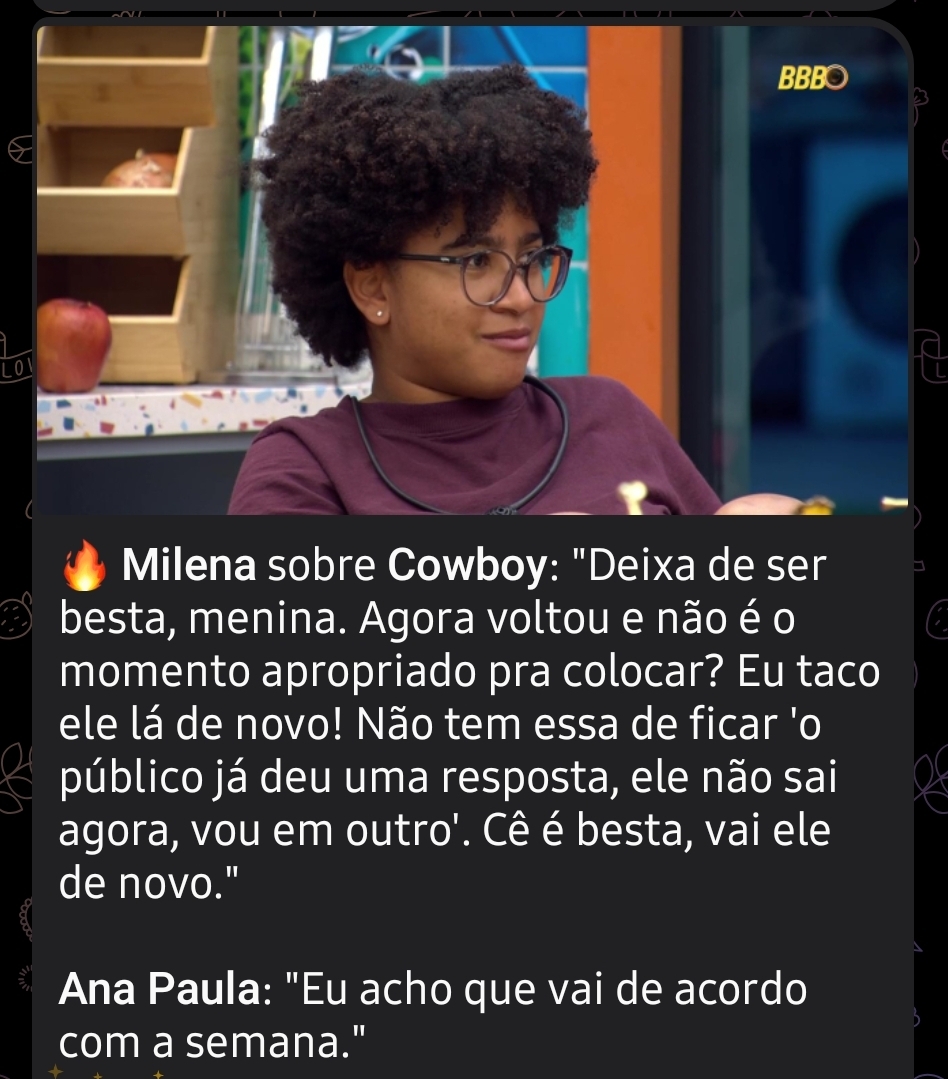Open the photo in the Milena post
Screen dimensions: 948x1079
(x=473, y=270)
